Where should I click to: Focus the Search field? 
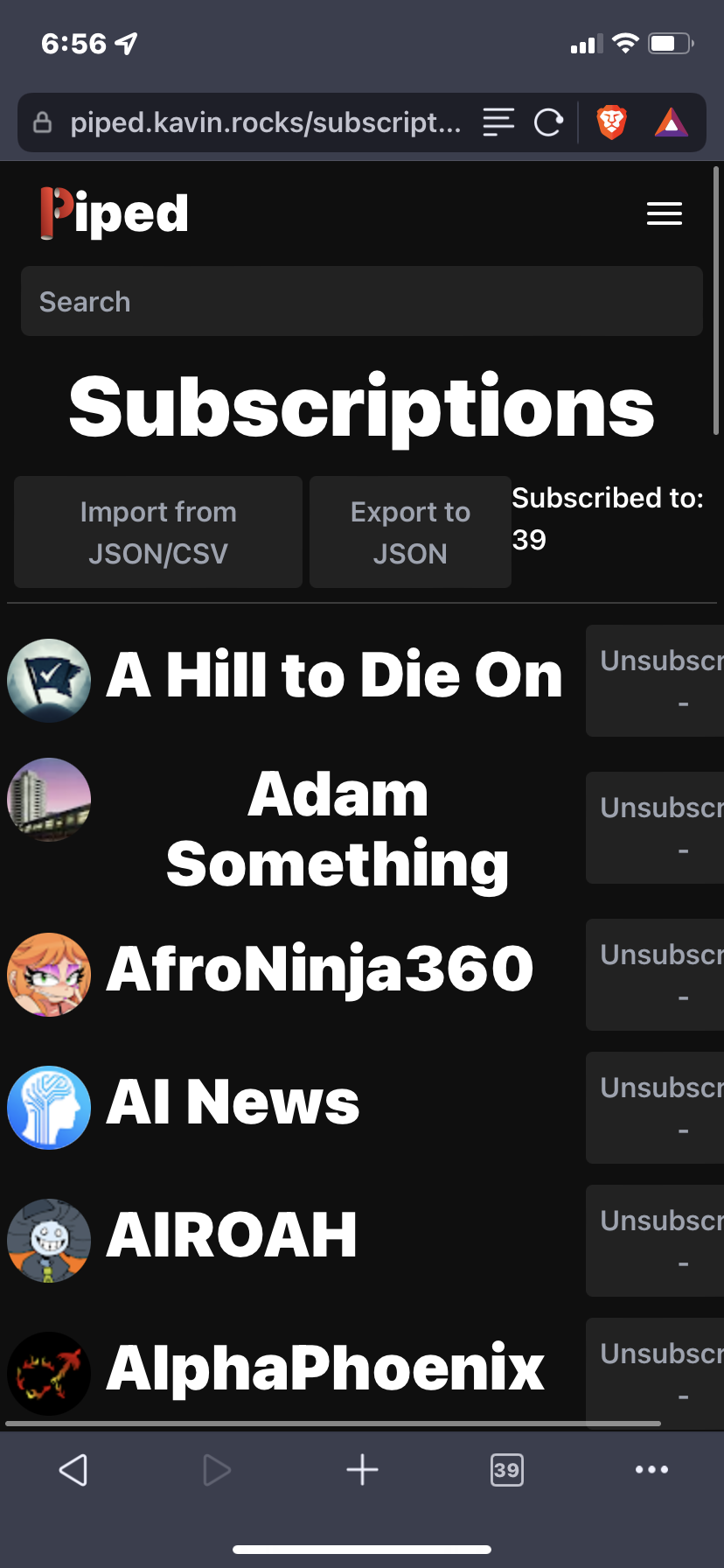(x=361, y=302)
